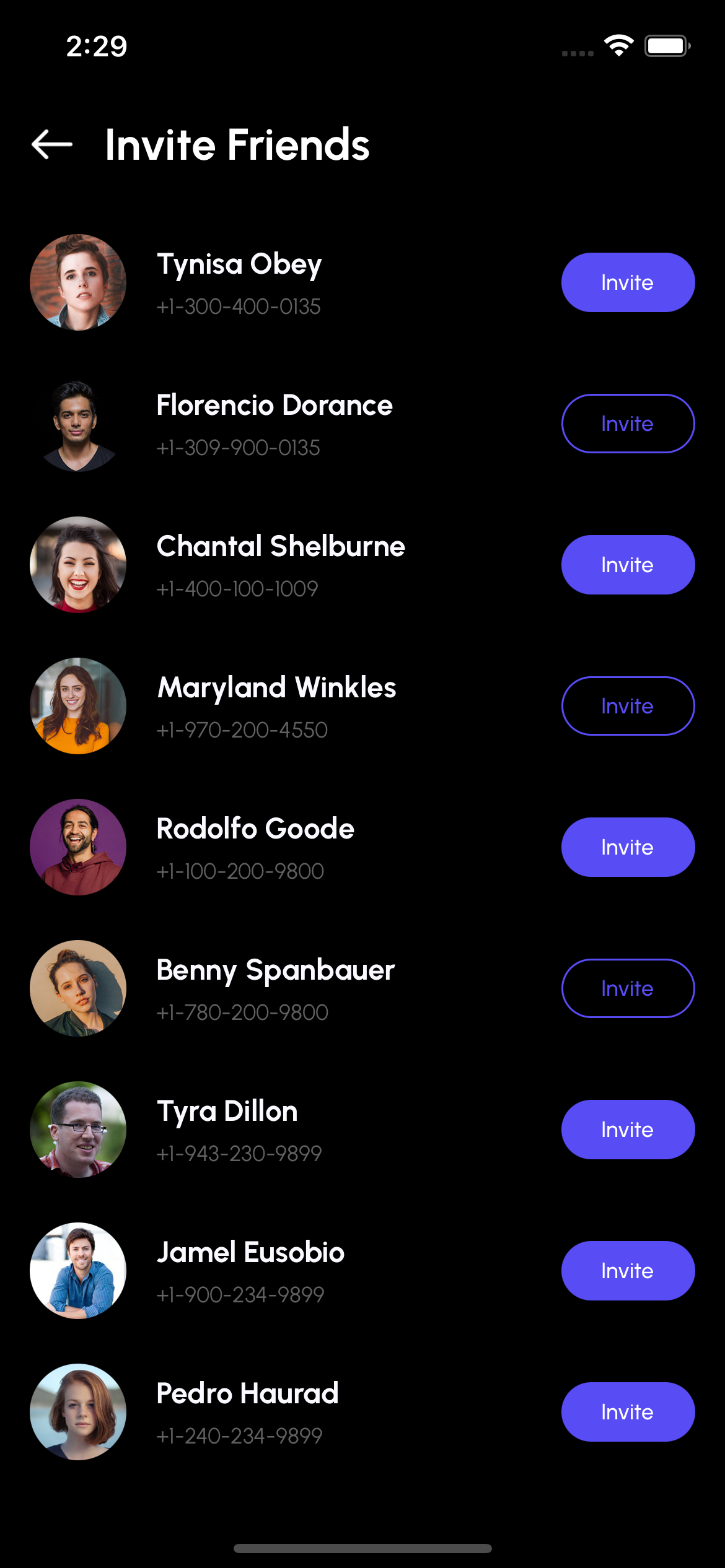Tap Invite beside Pedro Haurad
This screenshot has height=1568, width=725.
(627, 1412)
